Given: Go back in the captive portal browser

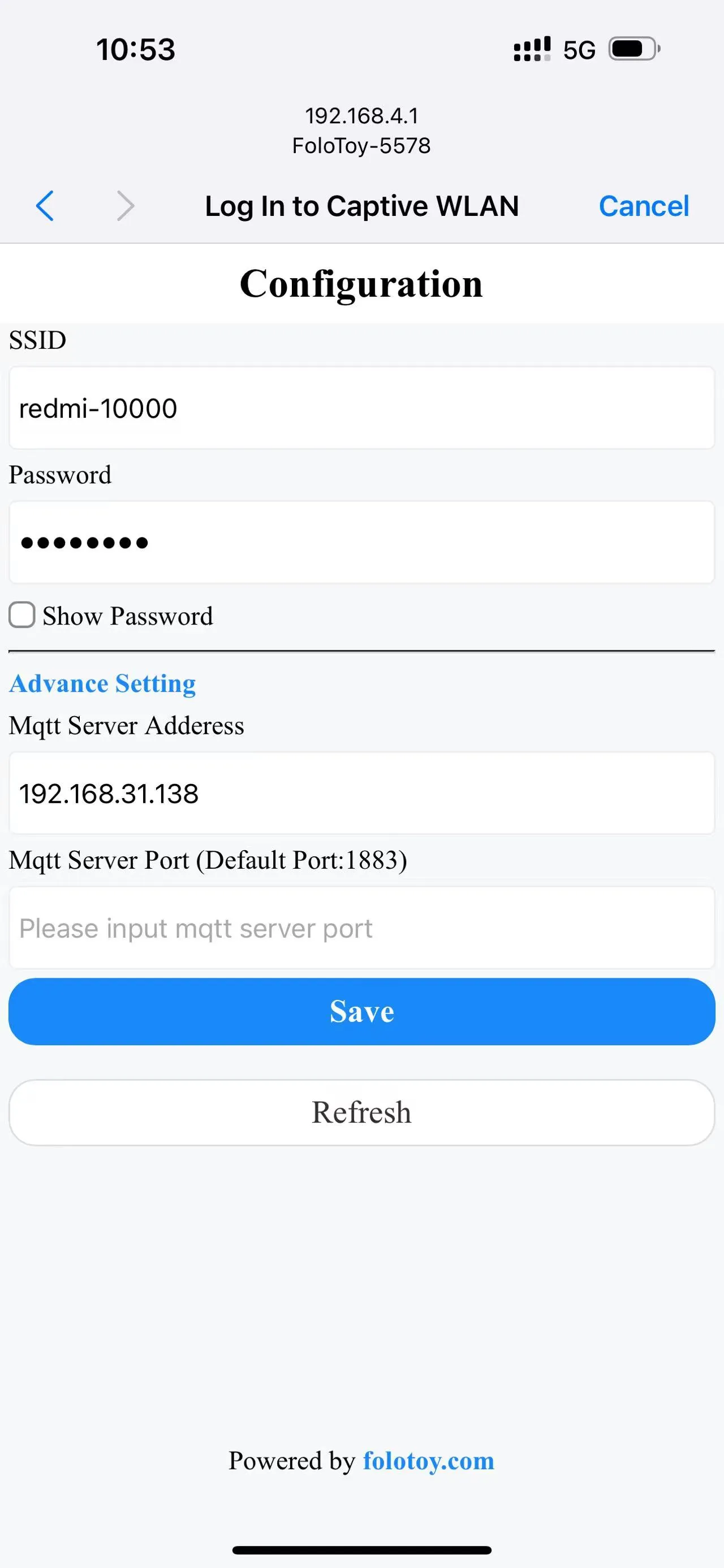Looking at the screenshot, I should click(x=45, y=206).
